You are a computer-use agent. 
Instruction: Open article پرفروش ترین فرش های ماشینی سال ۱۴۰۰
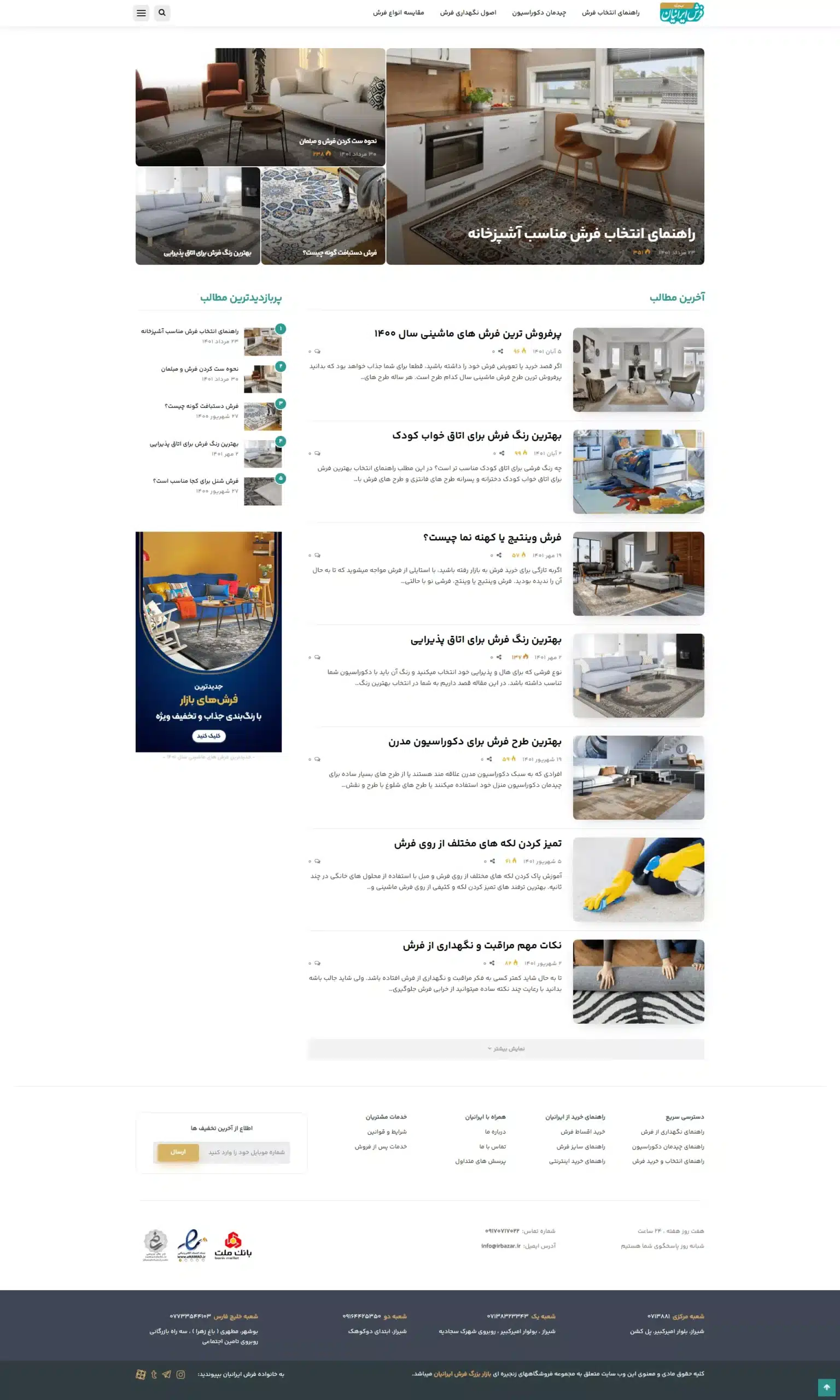[468, 333]
